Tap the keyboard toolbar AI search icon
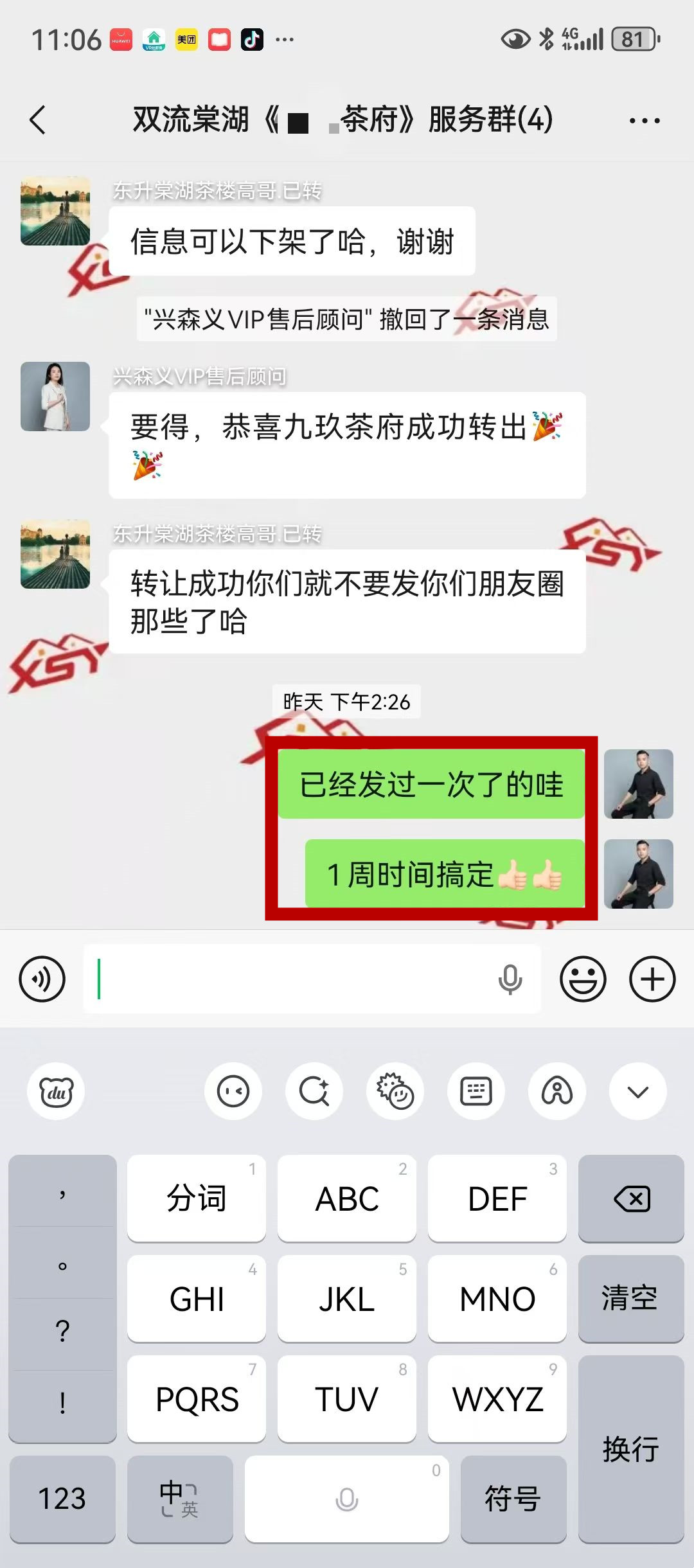The width and height of the screenshot is (694, 1568). (x=314, y=1091)
